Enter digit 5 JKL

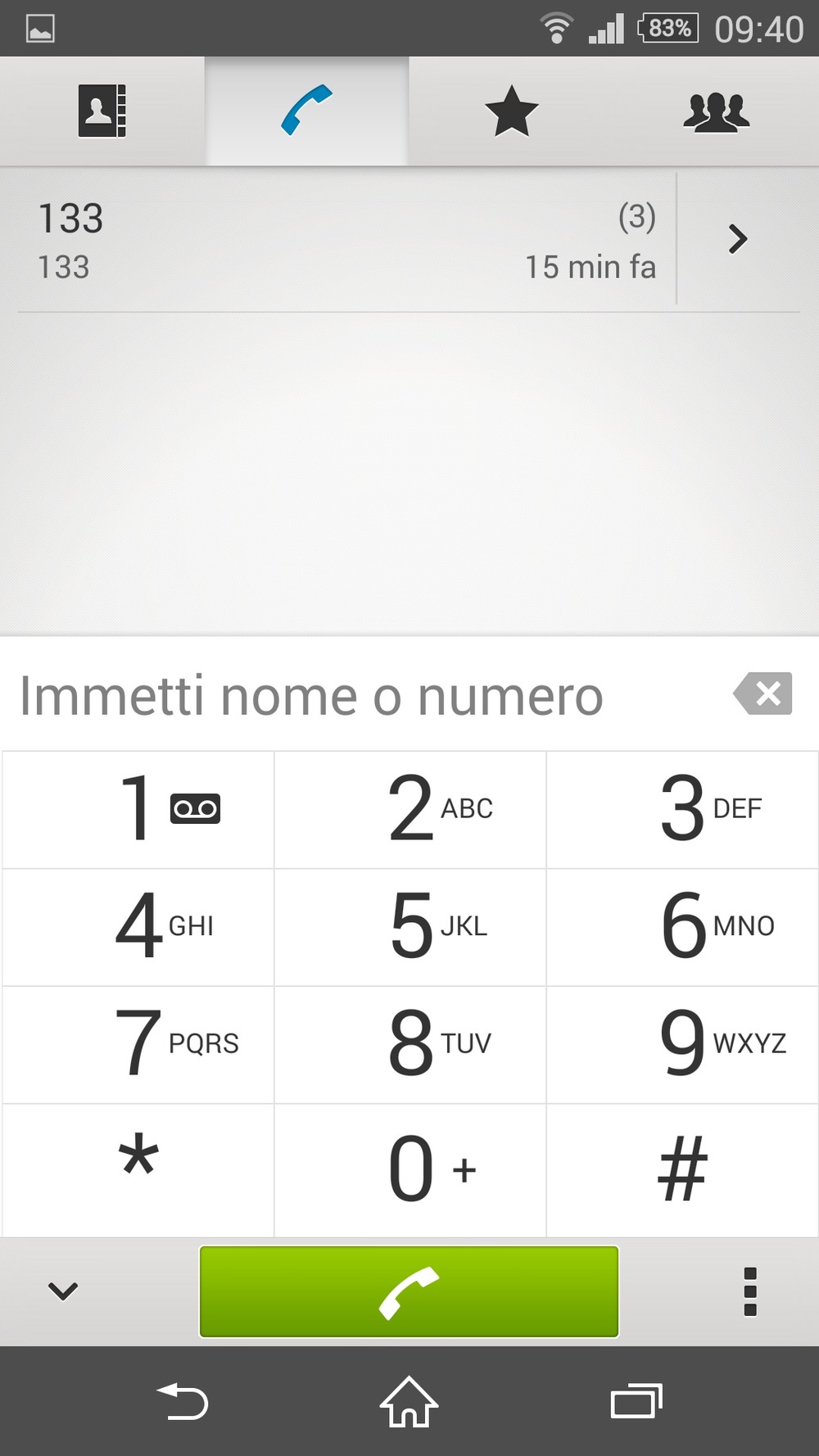click(410, 927)
